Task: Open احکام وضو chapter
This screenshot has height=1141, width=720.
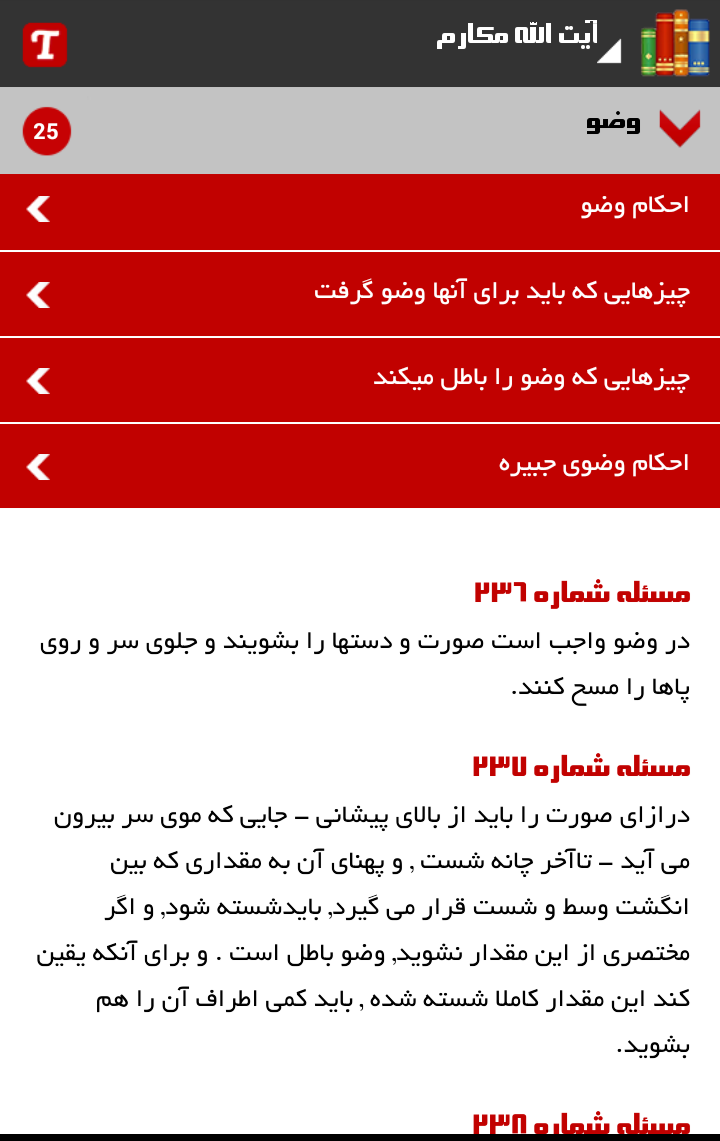Action: pyautogui.click(x=360, y=209)
